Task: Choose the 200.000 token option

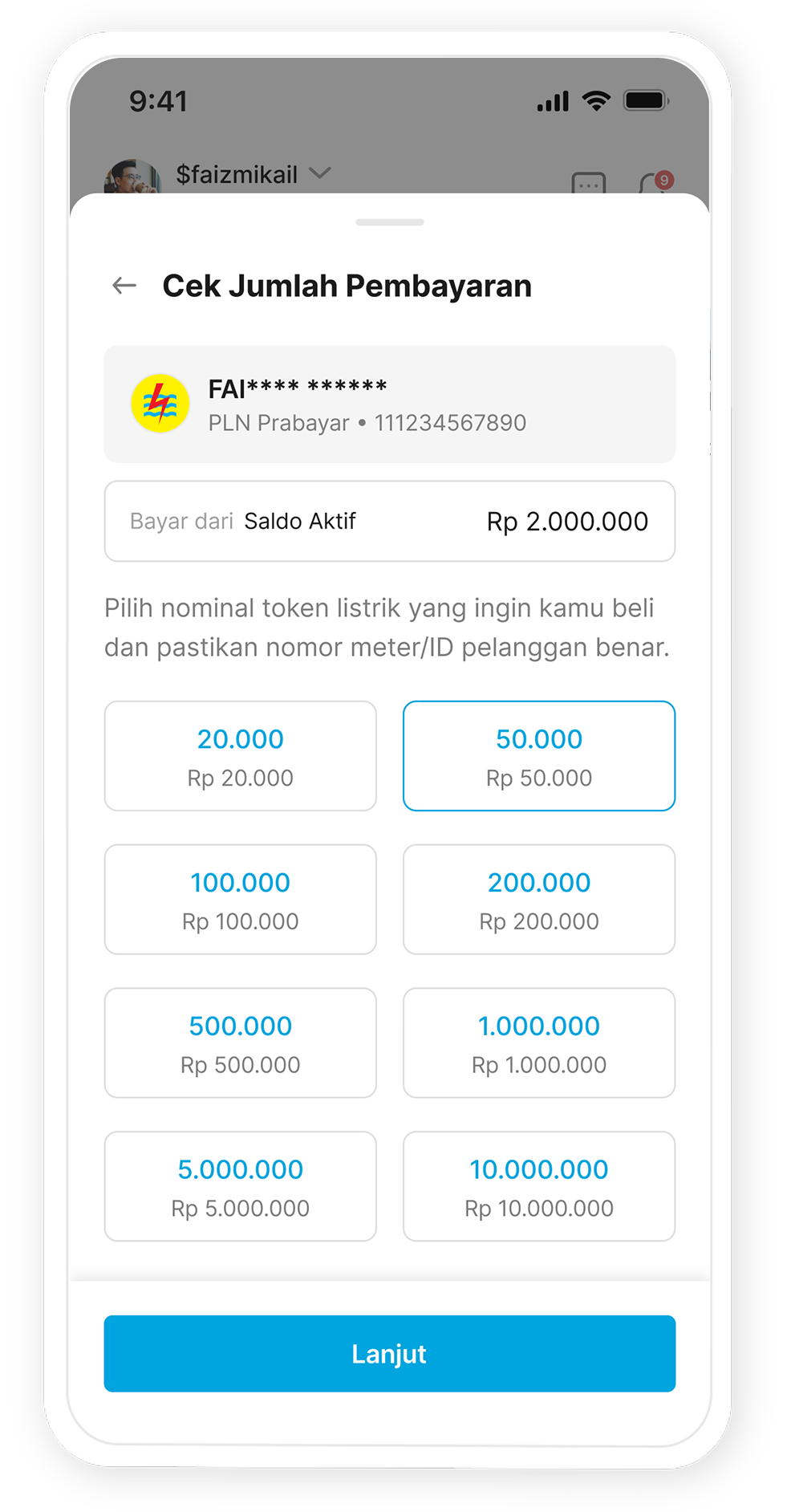Action: coord(538,900)
